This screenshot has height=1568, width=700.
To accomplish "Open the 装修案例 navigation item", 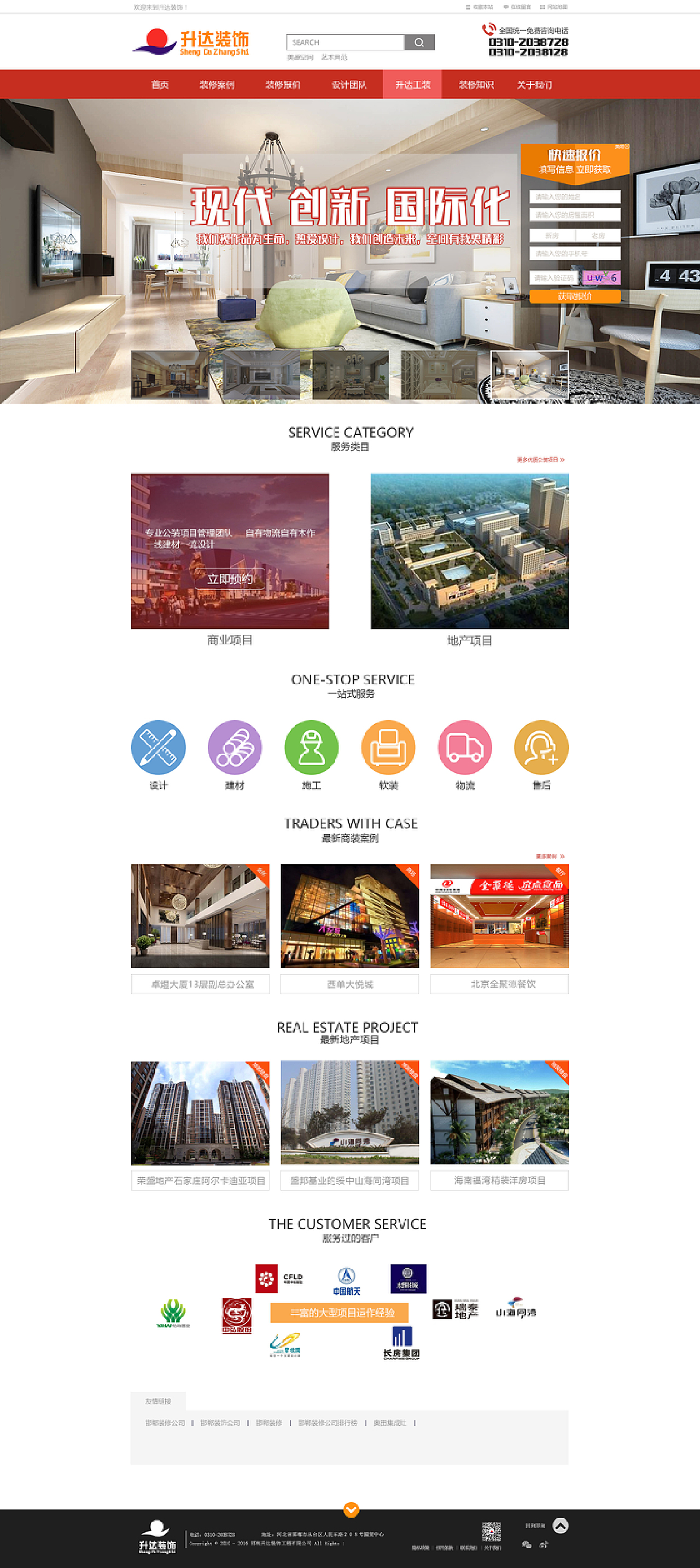I will coord(217,85).
